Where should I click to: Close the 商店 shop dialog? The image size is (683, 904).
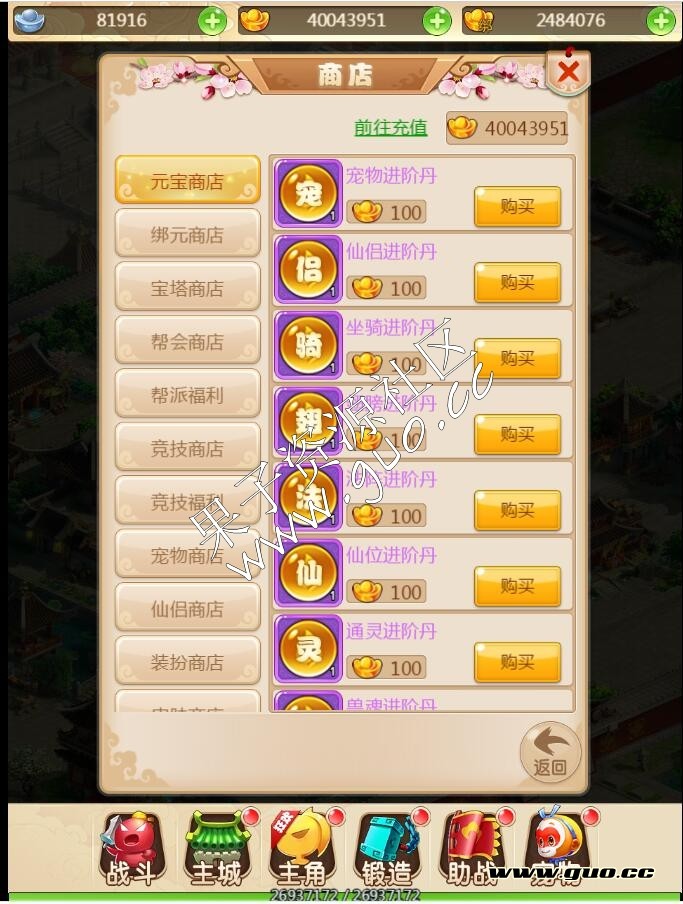point(568,72)
